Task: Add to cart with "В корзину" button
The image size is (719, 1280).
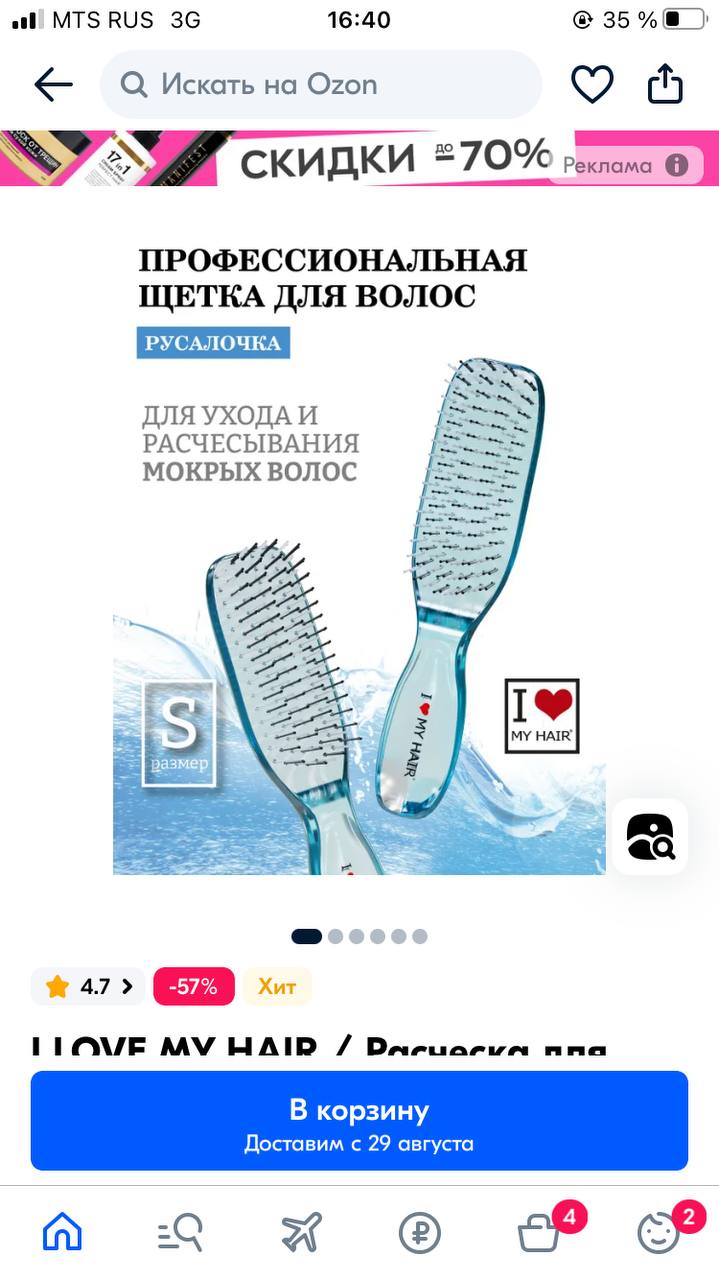Action: 359,1121
